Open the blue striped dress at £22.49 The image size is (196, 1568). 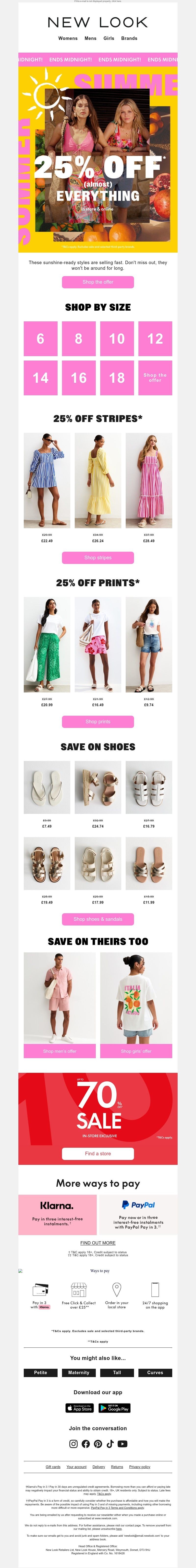click(47, 481)
